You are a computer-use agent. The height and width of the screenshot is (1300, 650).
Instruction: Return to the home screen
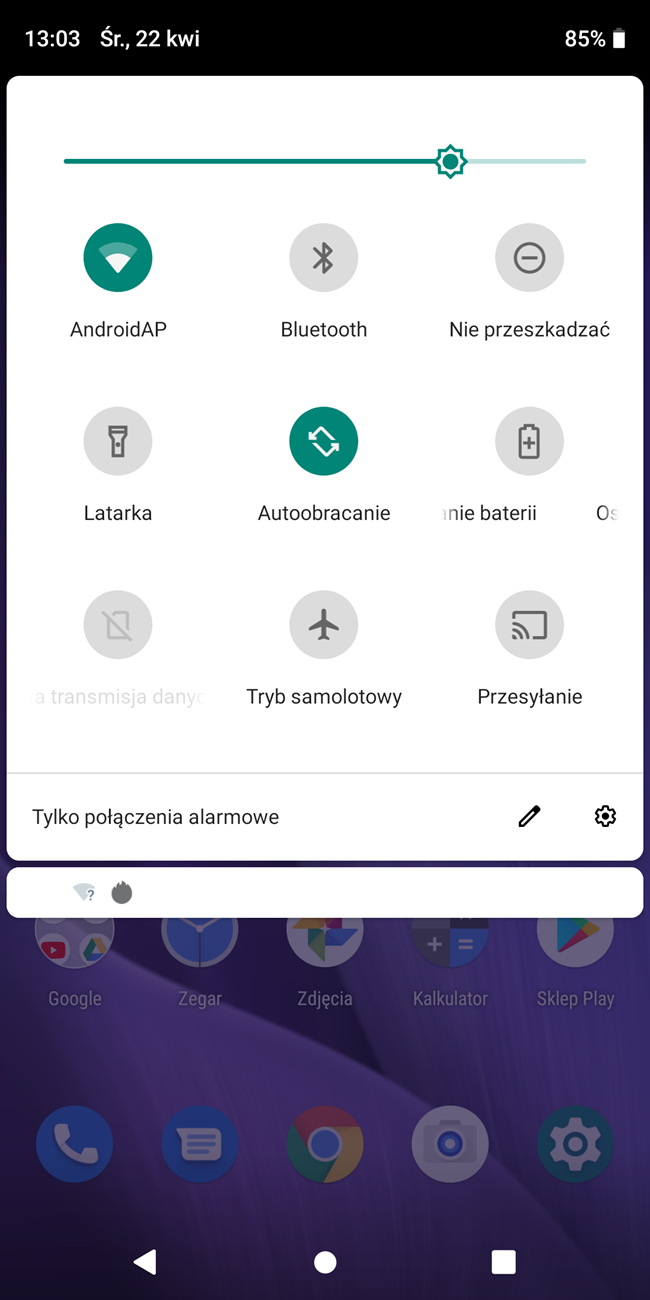coord(325,1262)
